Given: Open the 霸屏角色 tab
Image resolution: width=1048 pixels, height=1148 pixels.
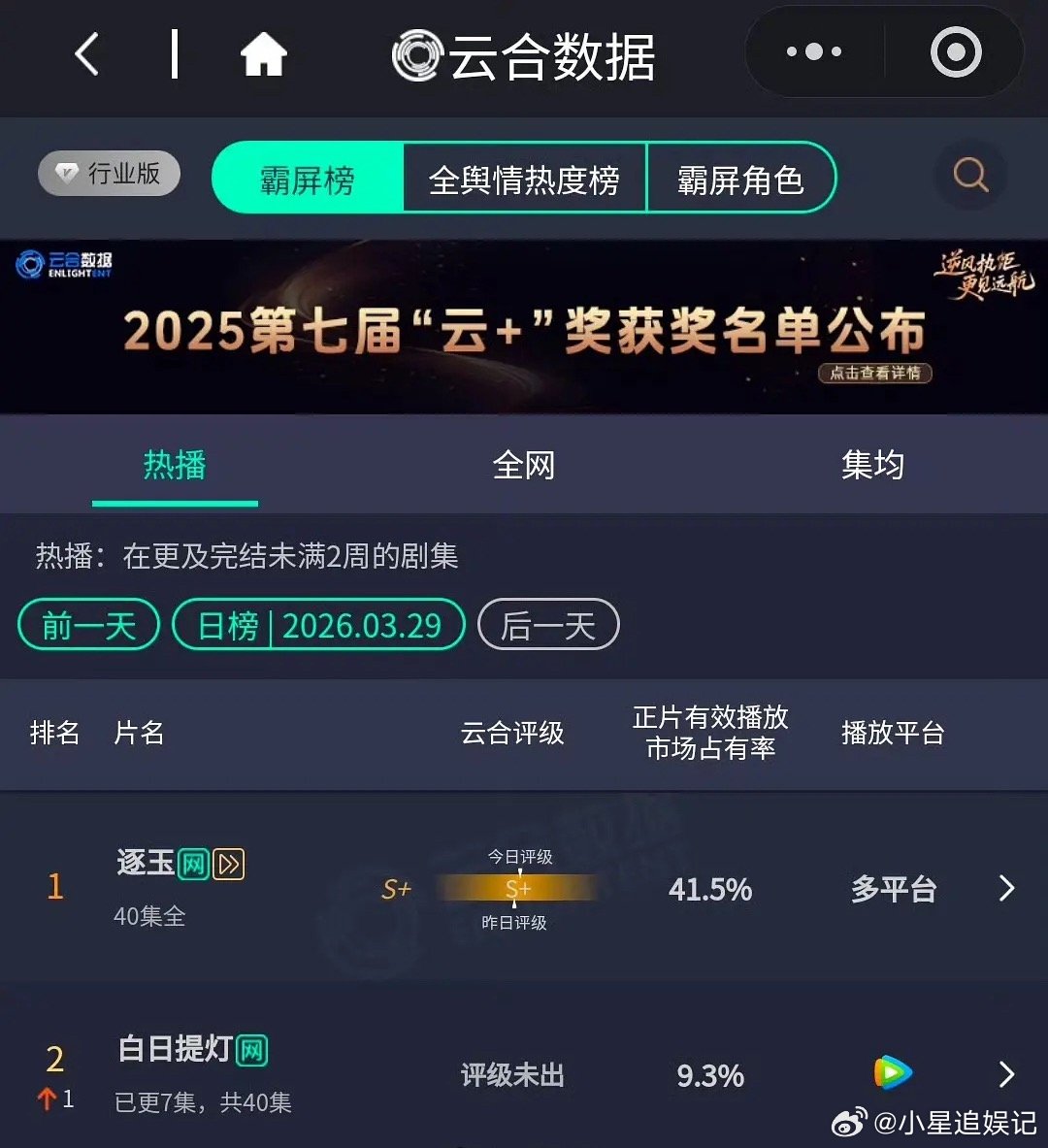Looking at the screenshot, I should (x=740, y=179).
